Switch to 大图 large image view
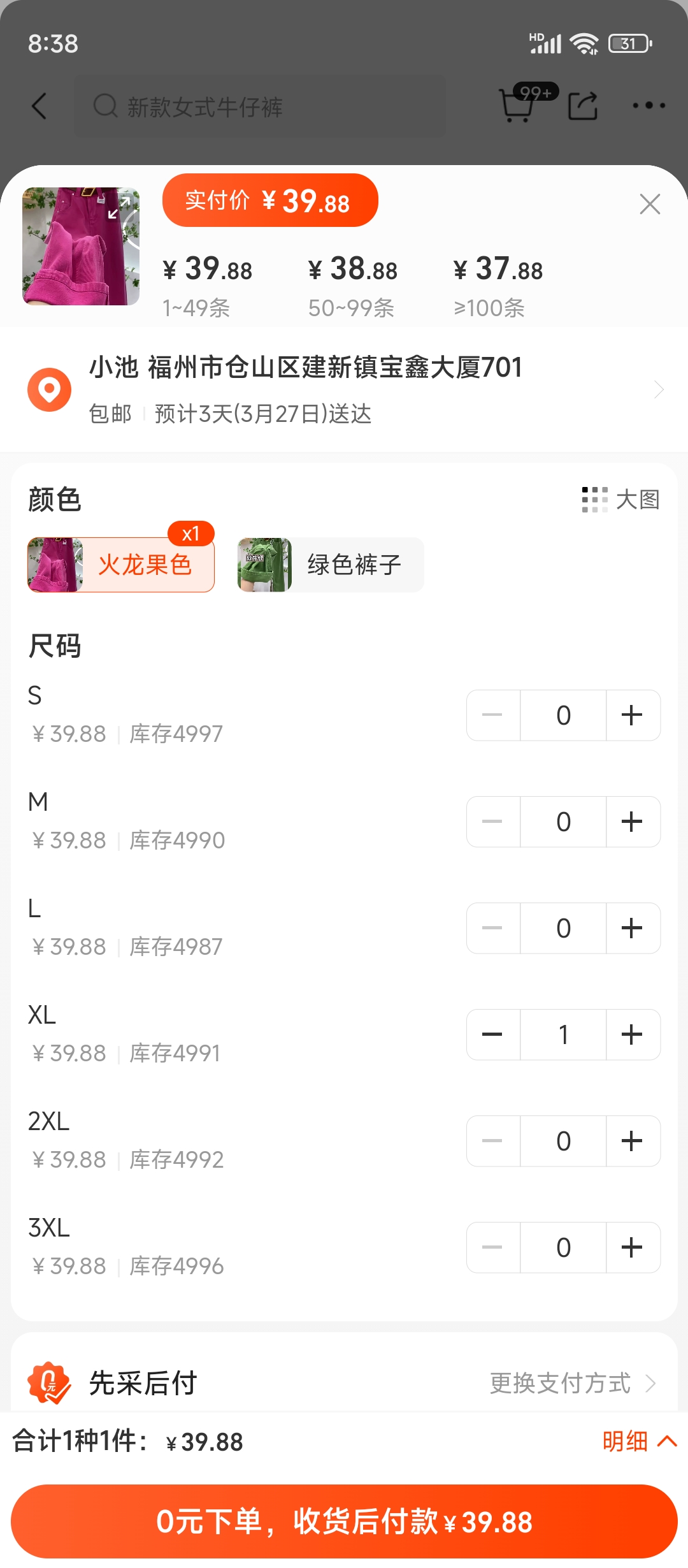 (x=620, y=500)
